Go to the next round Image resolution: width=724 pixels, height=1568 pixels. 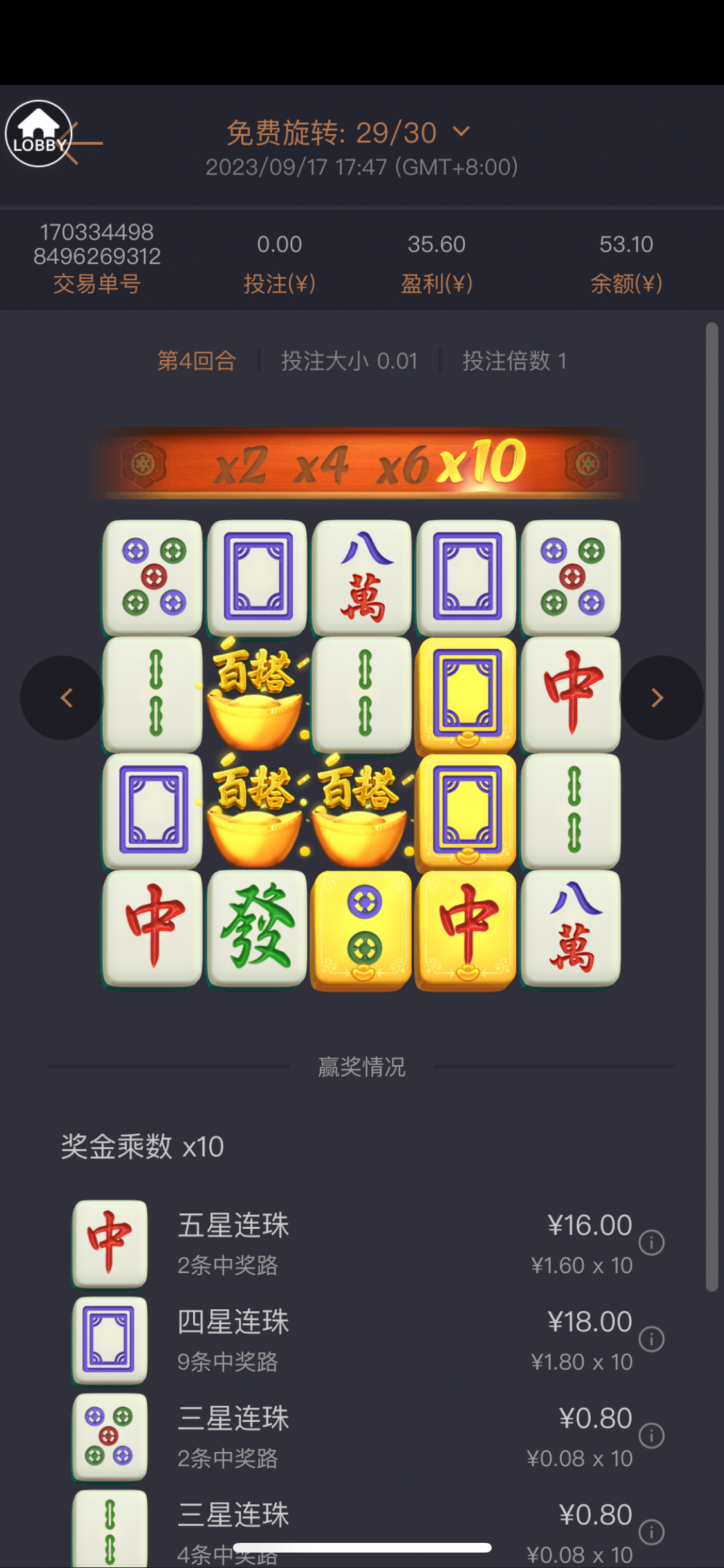click(658, 698)
